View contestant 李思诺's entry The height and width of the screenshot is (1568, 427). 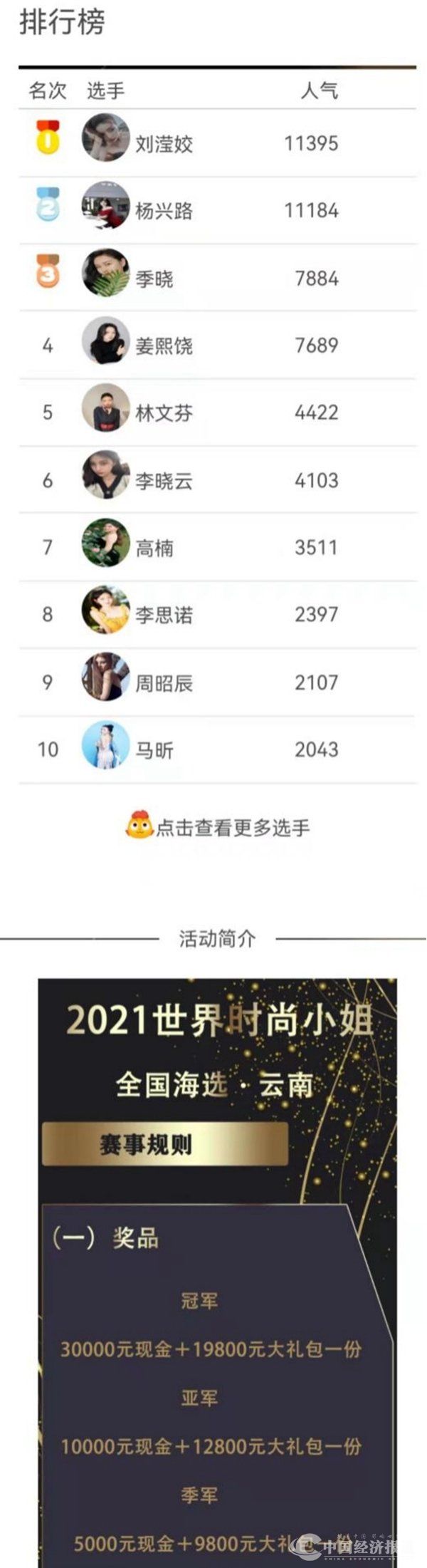[164, 615]
